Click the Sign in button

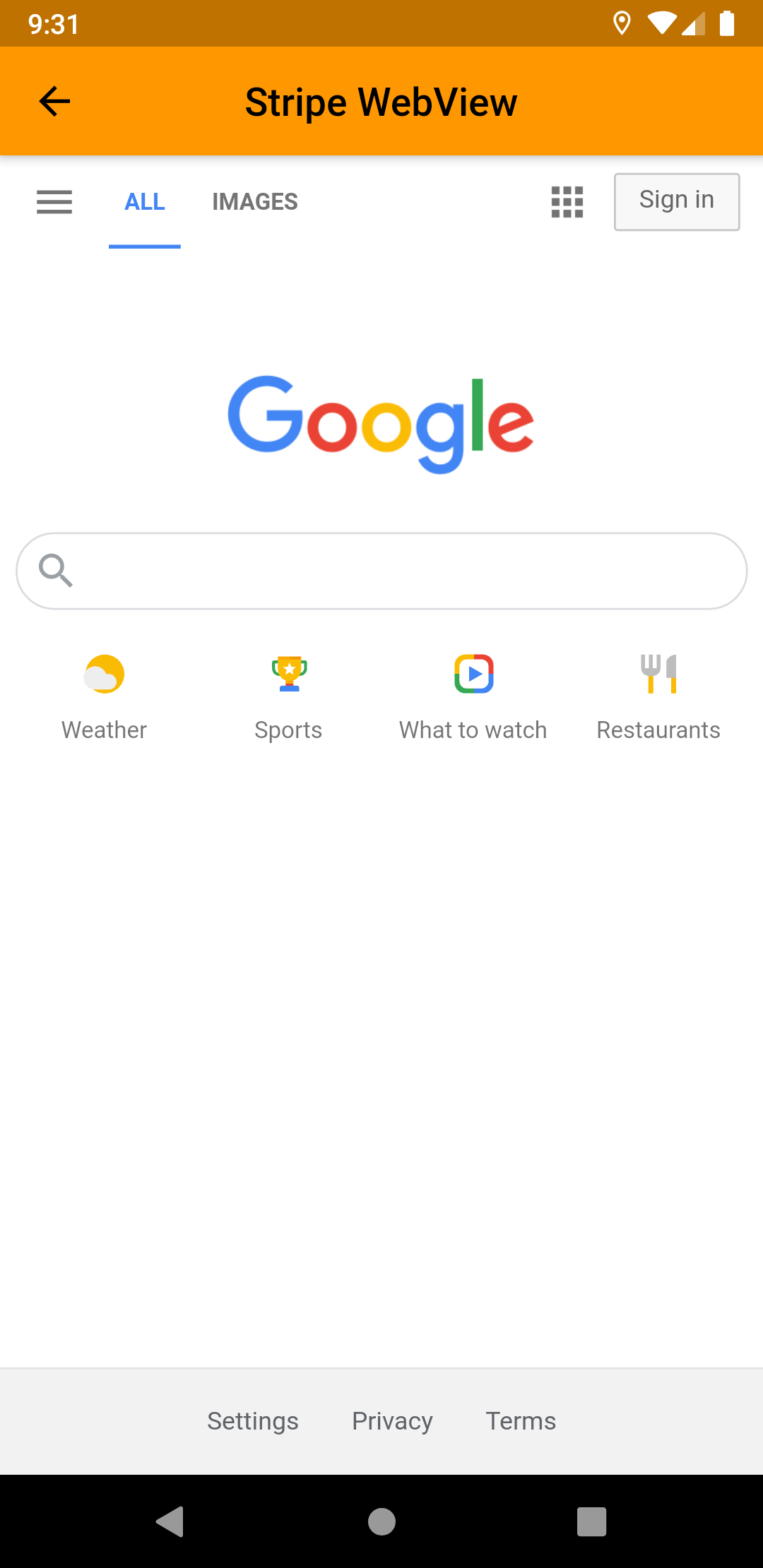pyautogui.click(x=676, y=201)
